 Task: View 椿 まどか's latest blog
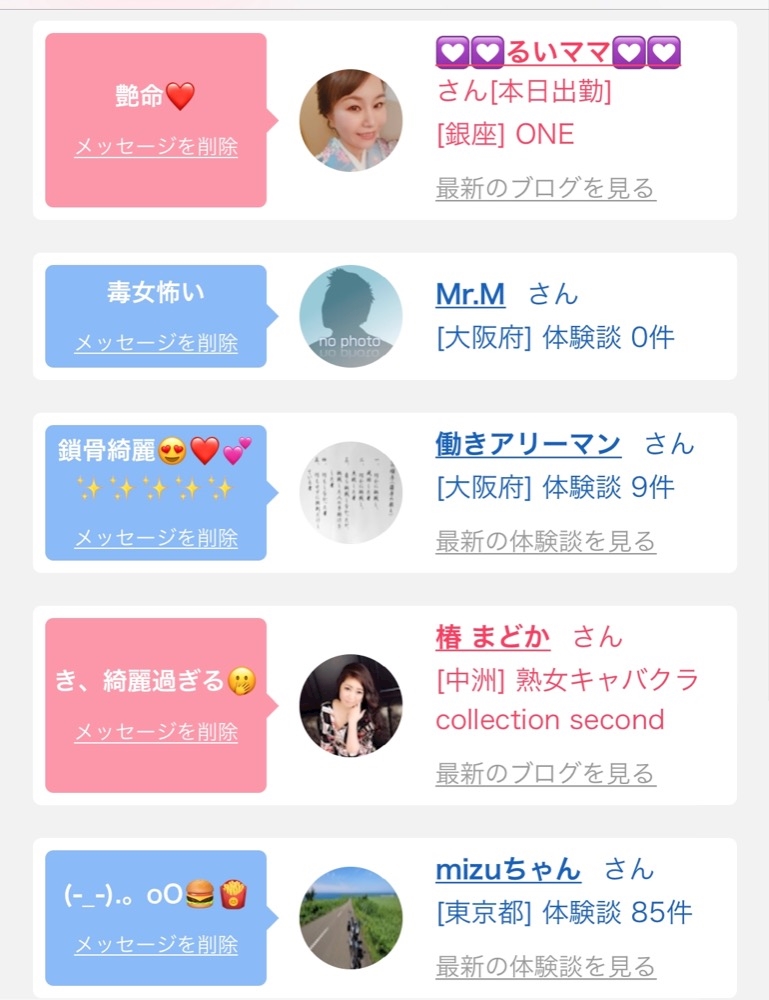coord(546,773)
